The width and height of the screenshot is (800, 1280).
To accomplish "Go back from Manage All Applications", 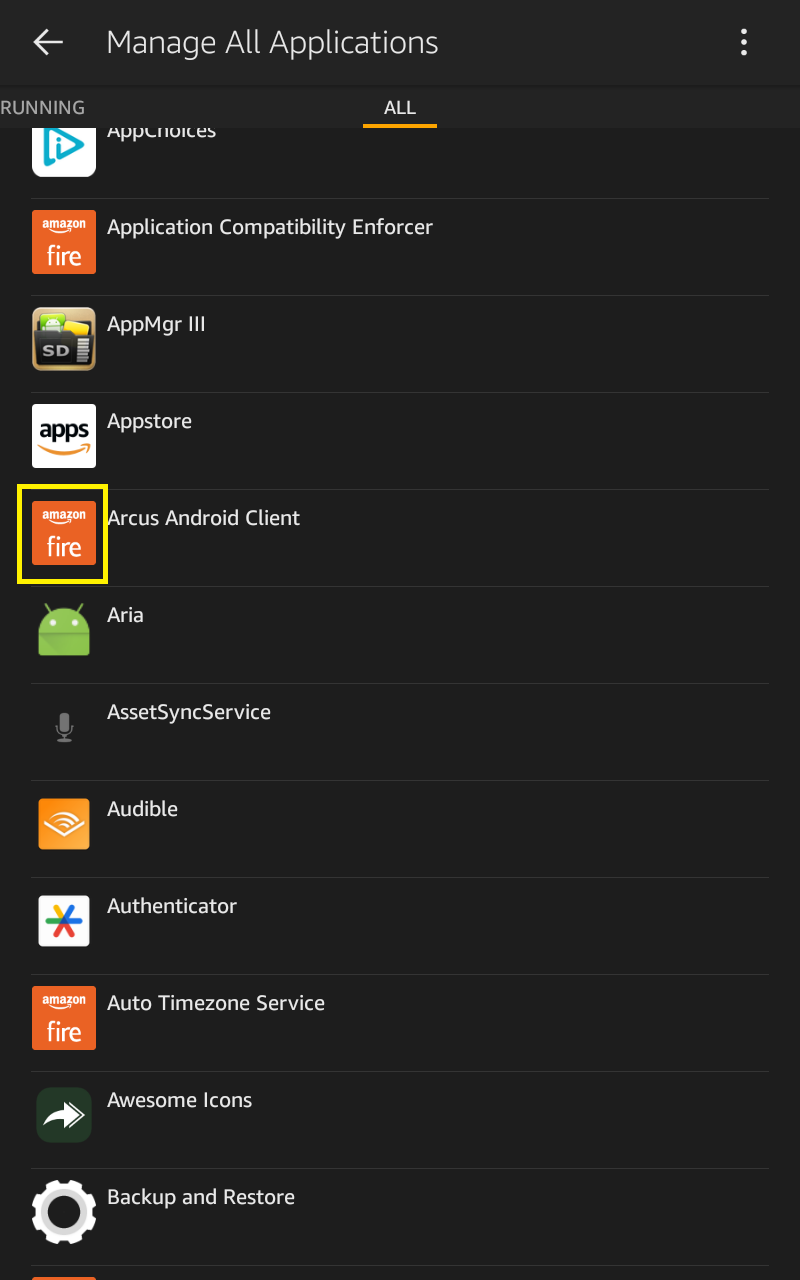I will 48,42.
